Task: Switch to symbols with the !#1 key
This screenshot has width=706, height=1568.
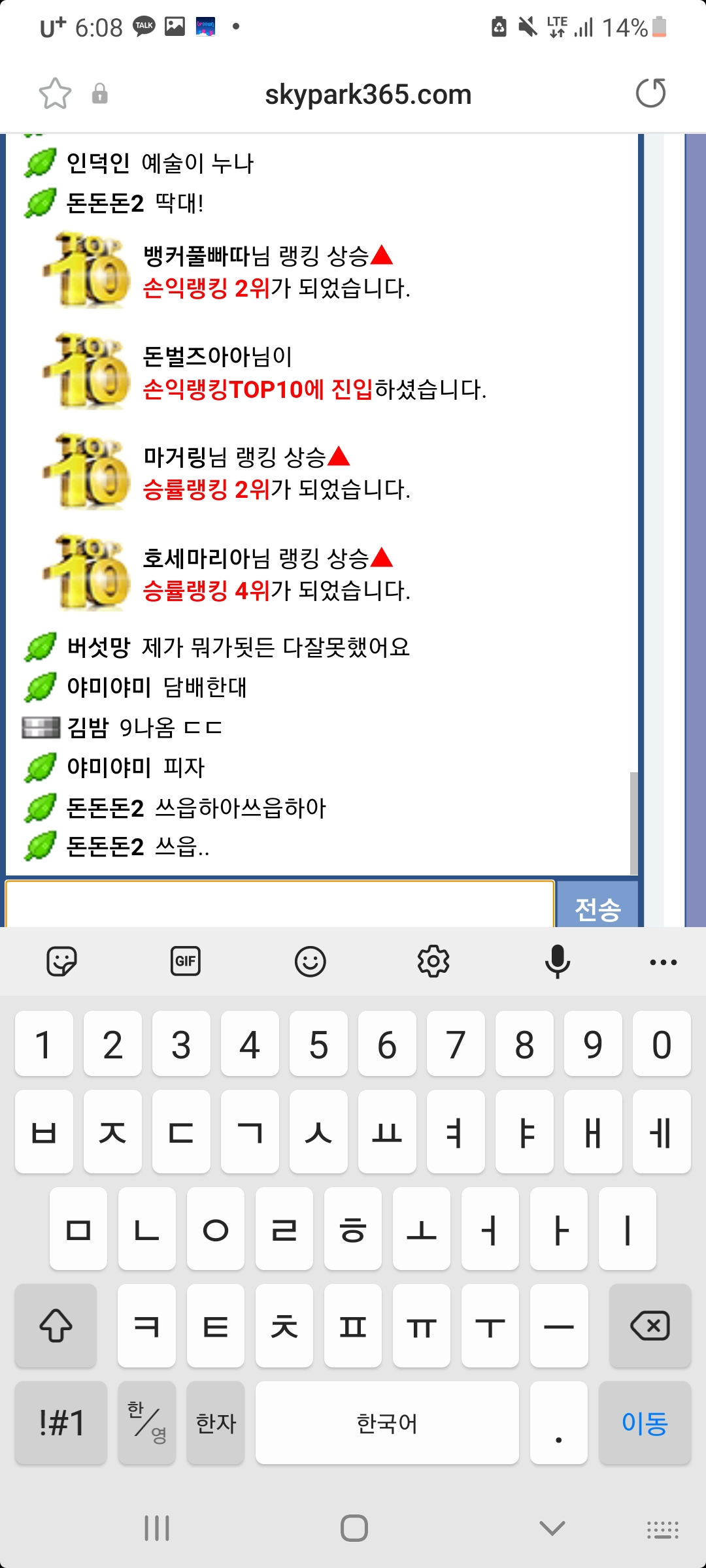Action: (61, 1422)
